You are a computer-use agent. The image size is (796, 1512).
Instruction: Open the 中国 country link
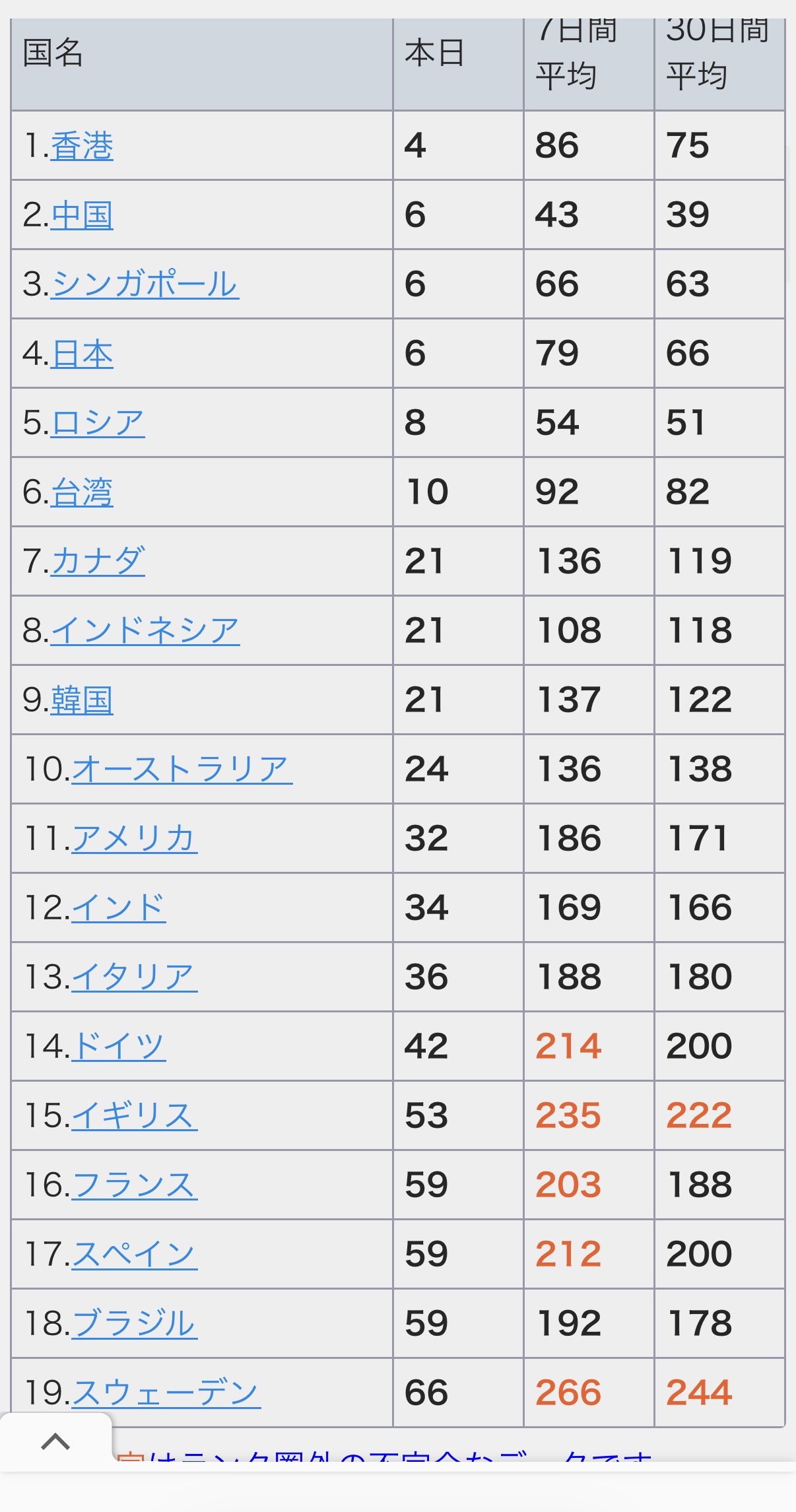point(82,215)
